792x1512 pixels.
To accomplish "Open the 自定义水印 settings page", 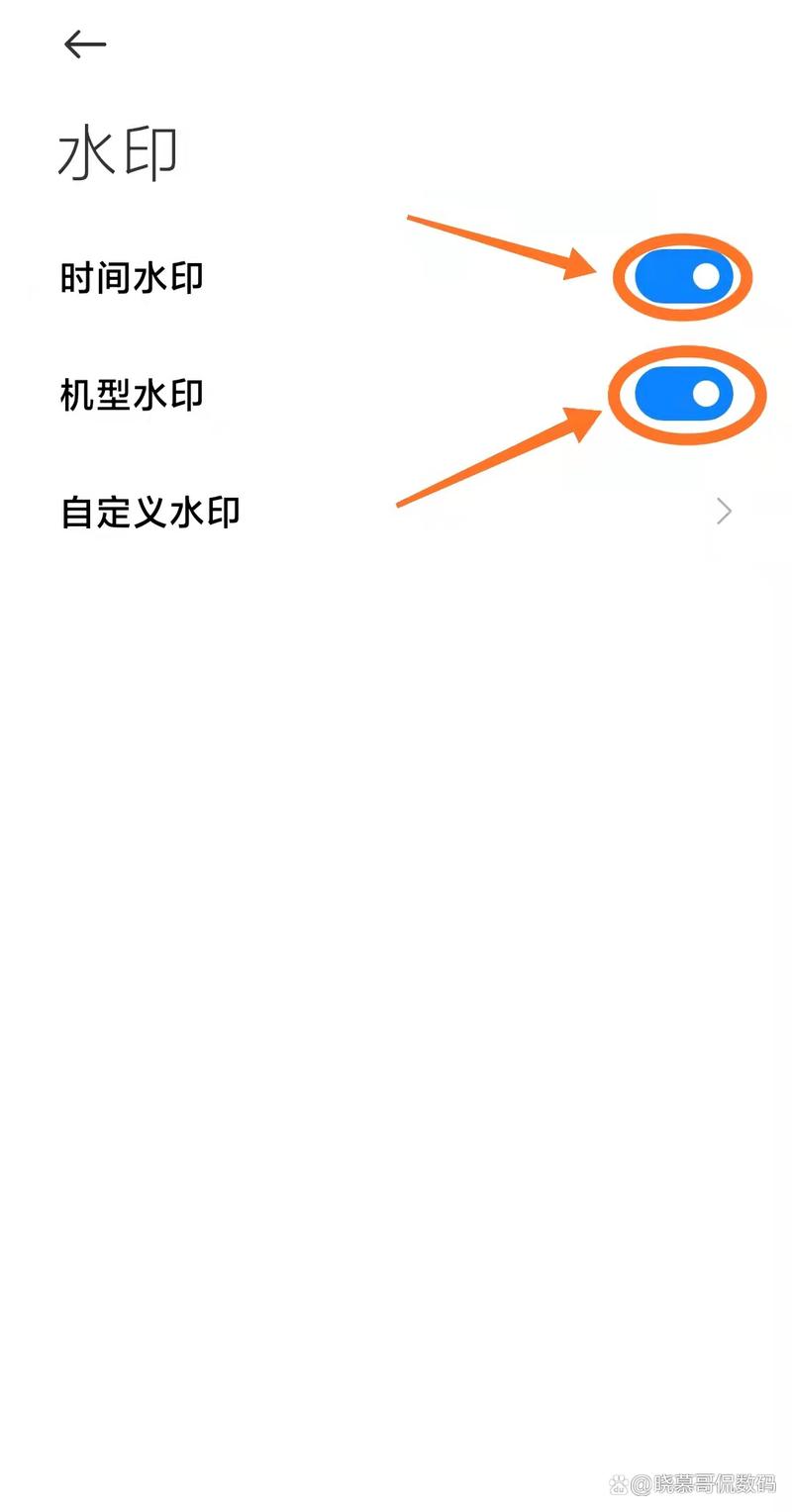I will tap(150, 512).
